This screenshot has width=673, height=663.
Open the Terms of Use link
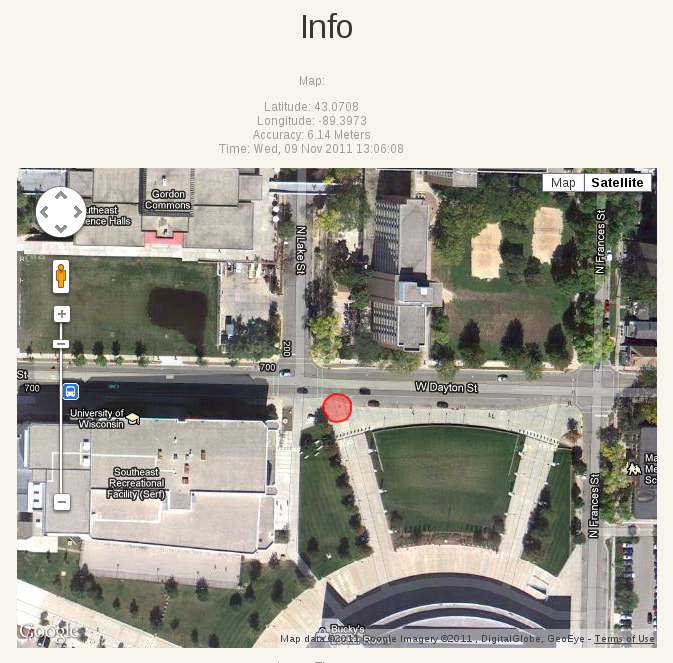pos(626,638)
